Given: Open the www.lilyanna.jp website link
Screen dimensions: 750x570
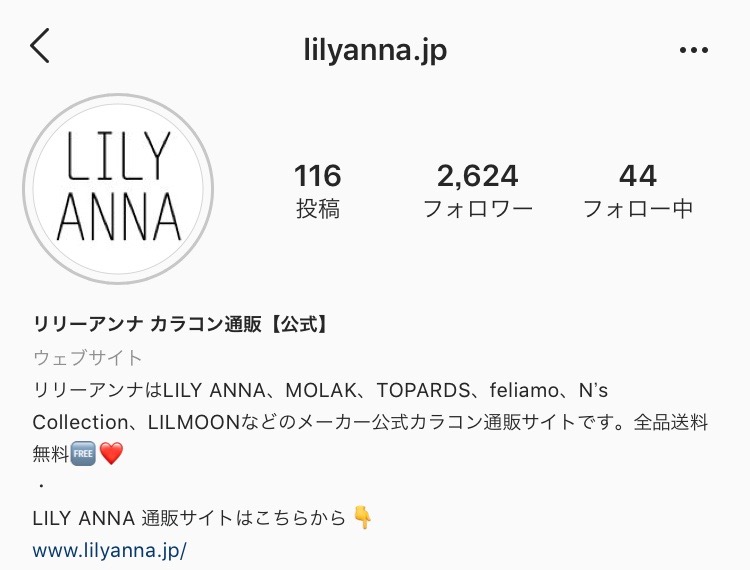Looking at the screenshot, I should 109,550.
